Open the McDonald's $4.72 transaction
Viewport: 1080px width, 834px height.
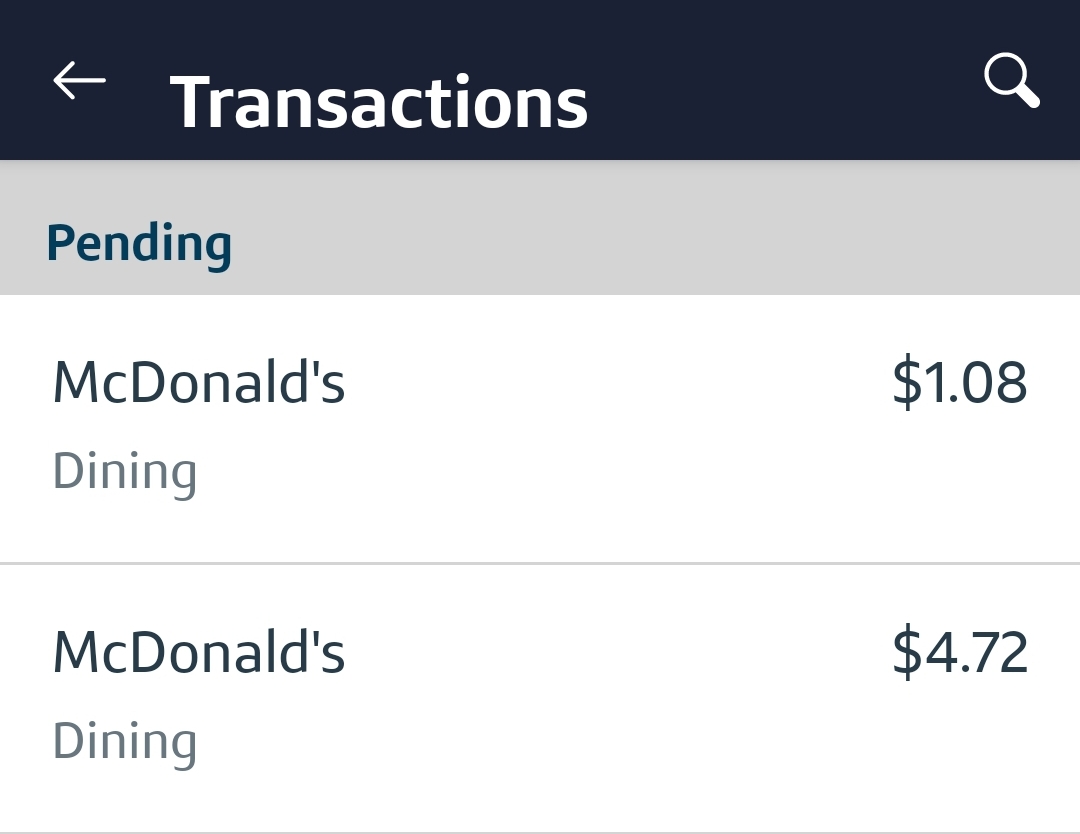(x=540, y=697)
